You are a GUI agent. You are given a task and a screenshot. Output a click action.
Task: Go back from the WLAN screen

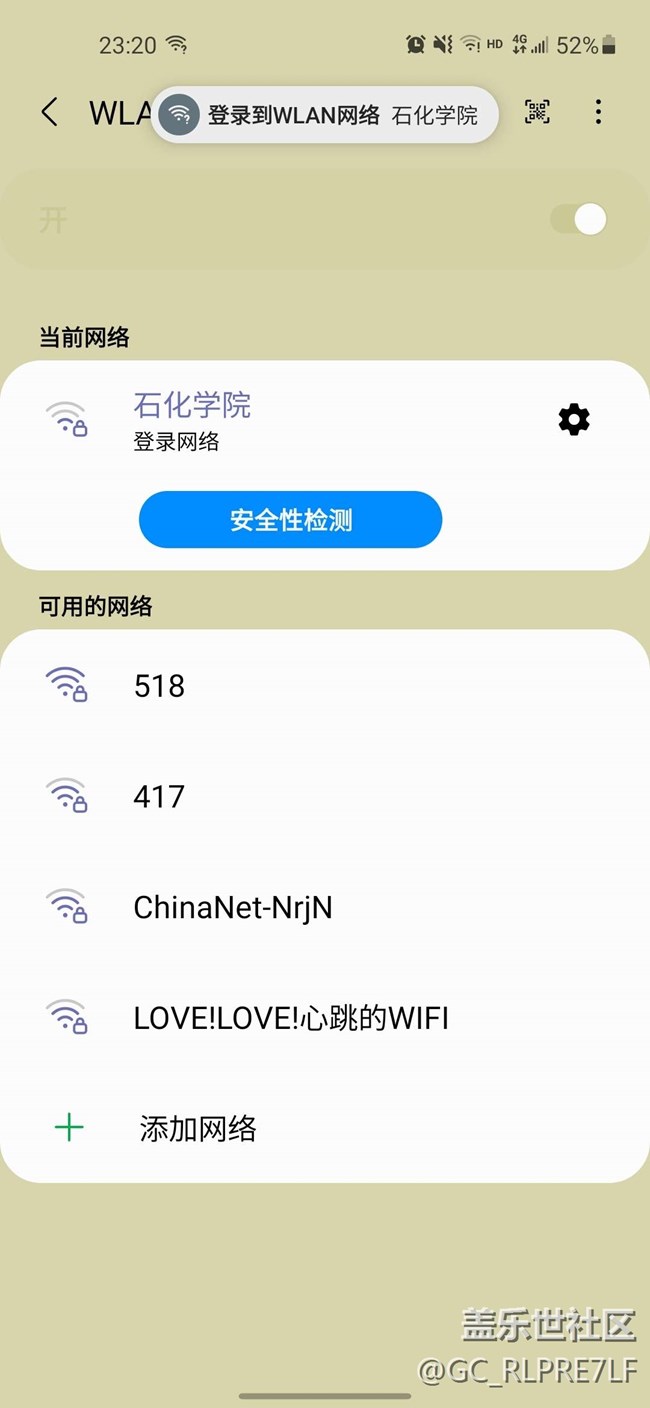click(49, 112)
